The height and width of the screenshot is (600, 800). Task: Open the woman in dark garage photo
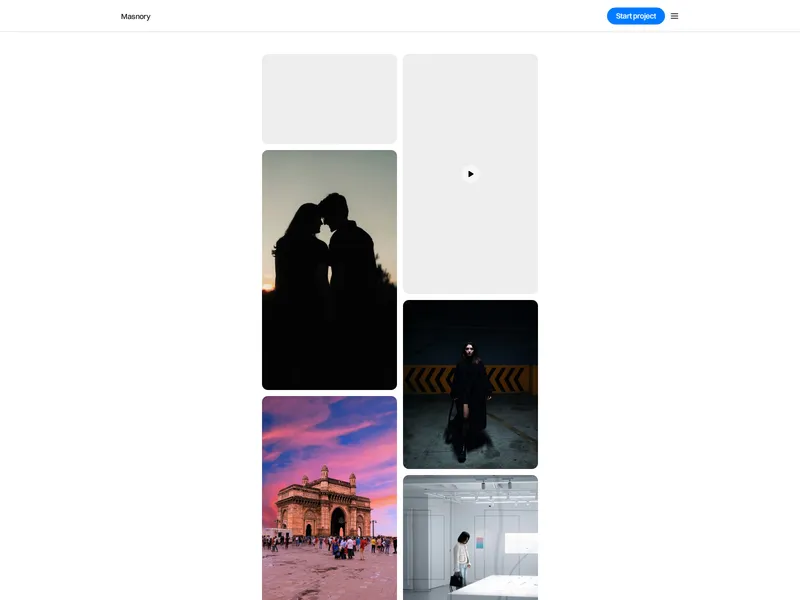(470, 384)
